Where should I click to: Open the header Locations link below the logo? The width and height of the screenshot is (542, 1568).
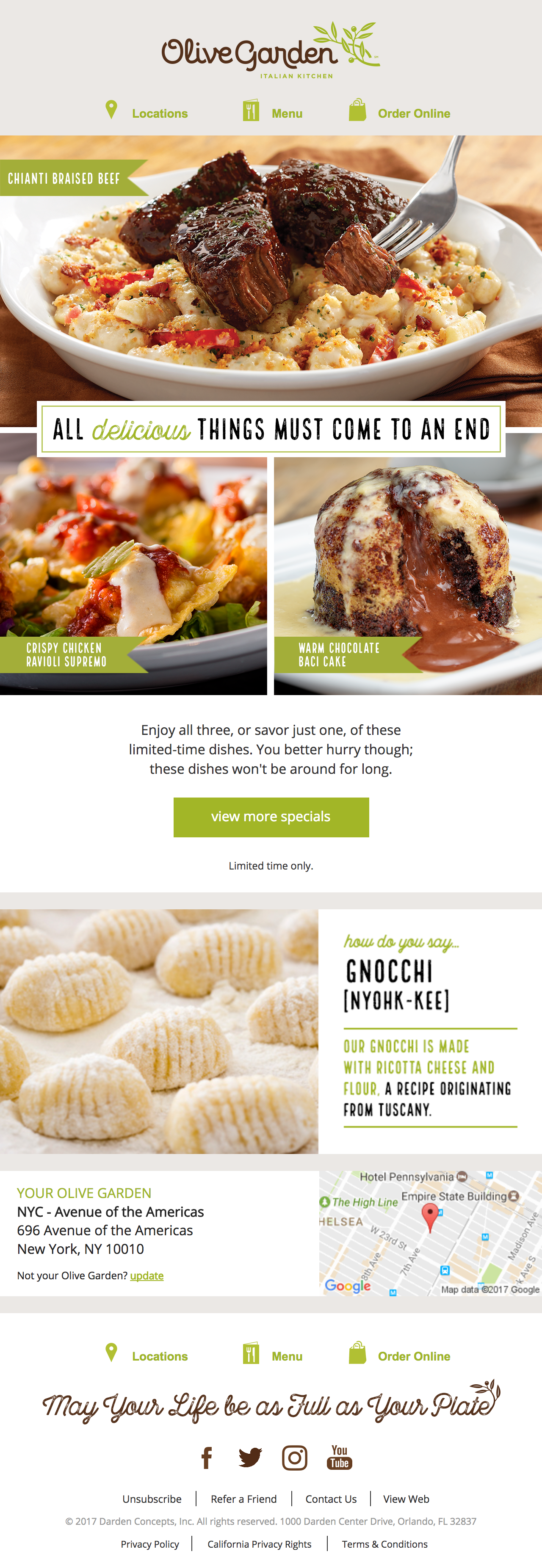coord(159,113)
